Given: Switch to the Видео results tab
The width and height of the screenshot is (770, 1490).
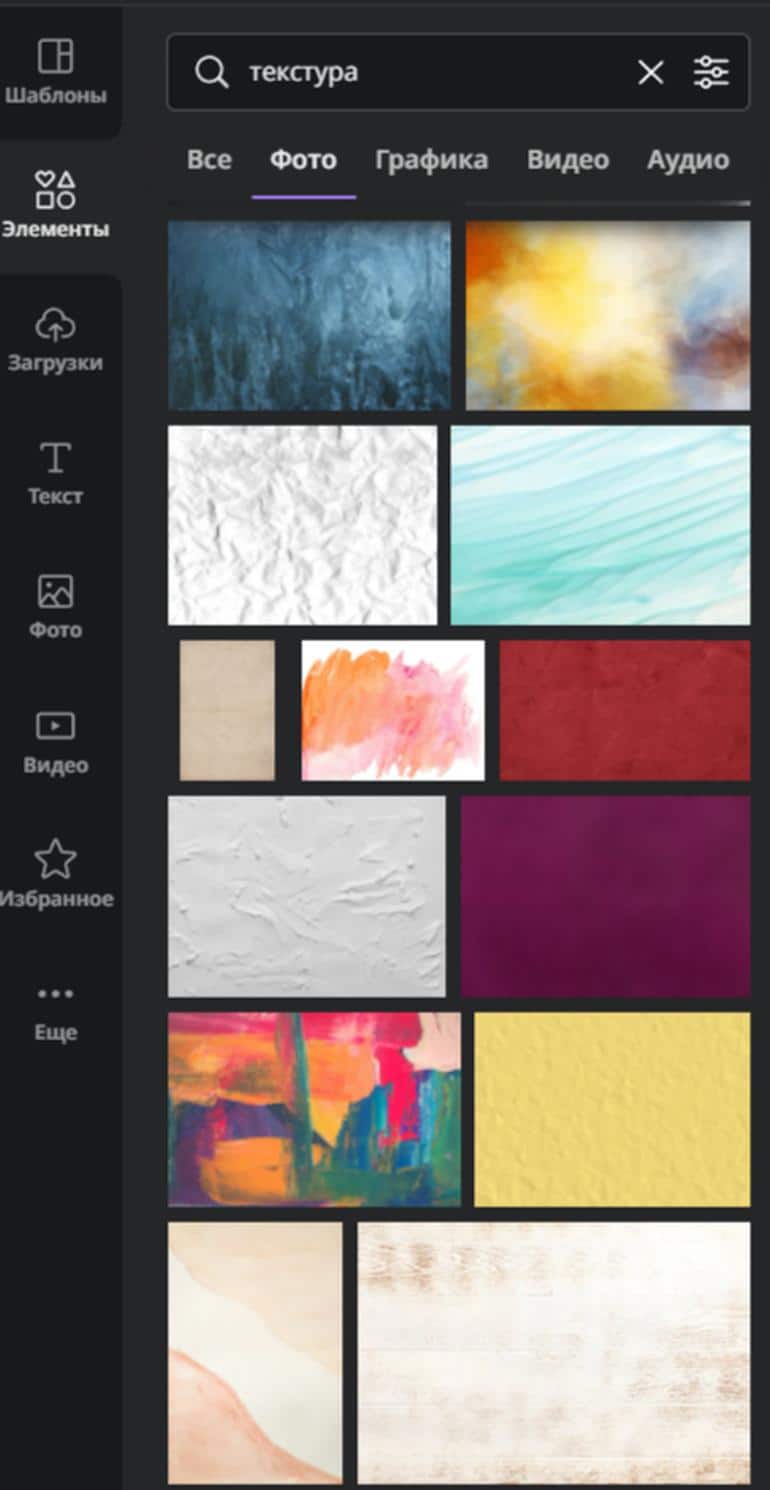Looking at the screenshot, I should coord(567,160).
